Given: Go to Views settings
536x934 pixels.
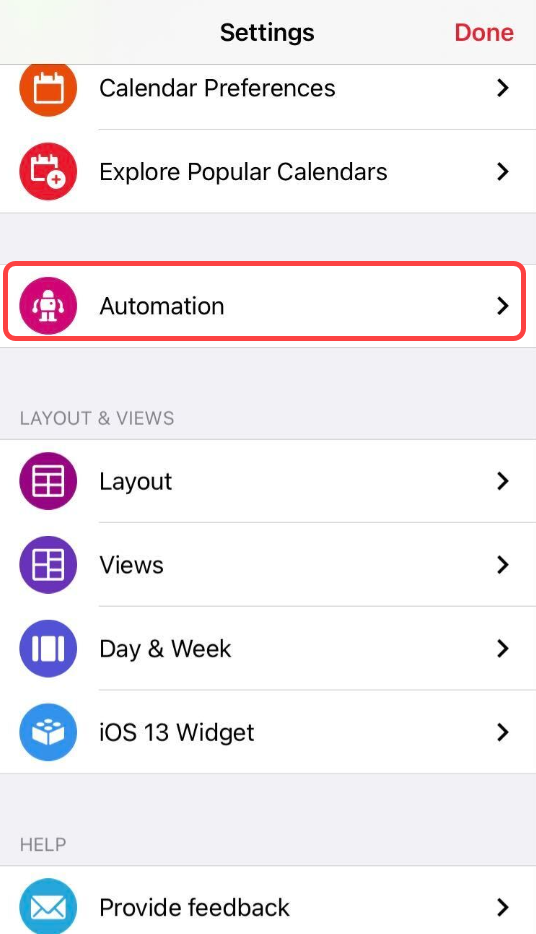Looking at the screenshot, I should (x=268, y=565).
